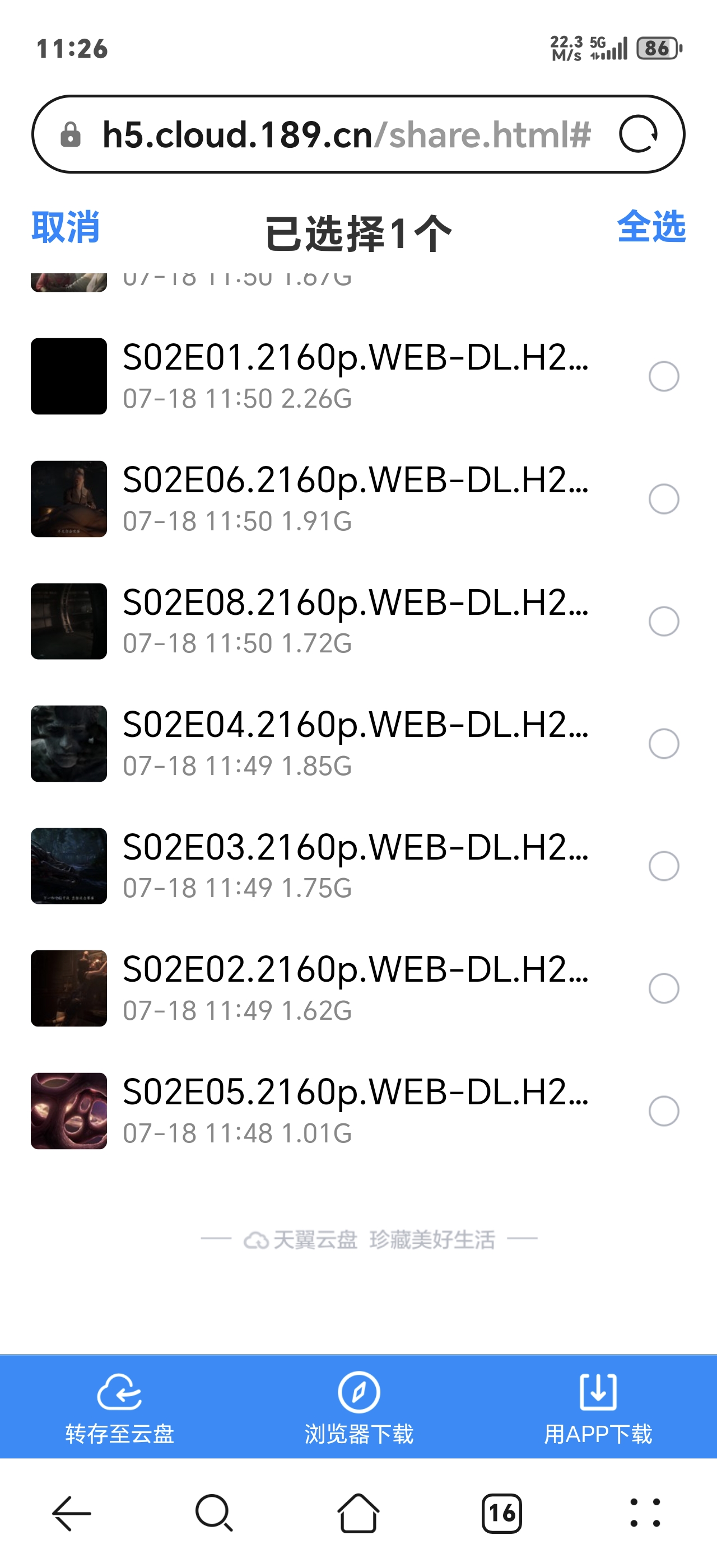This screenshot has height=1568, width=717.
Task: Select the S02E08 file checkbox
Action: (x=663, y=622)
